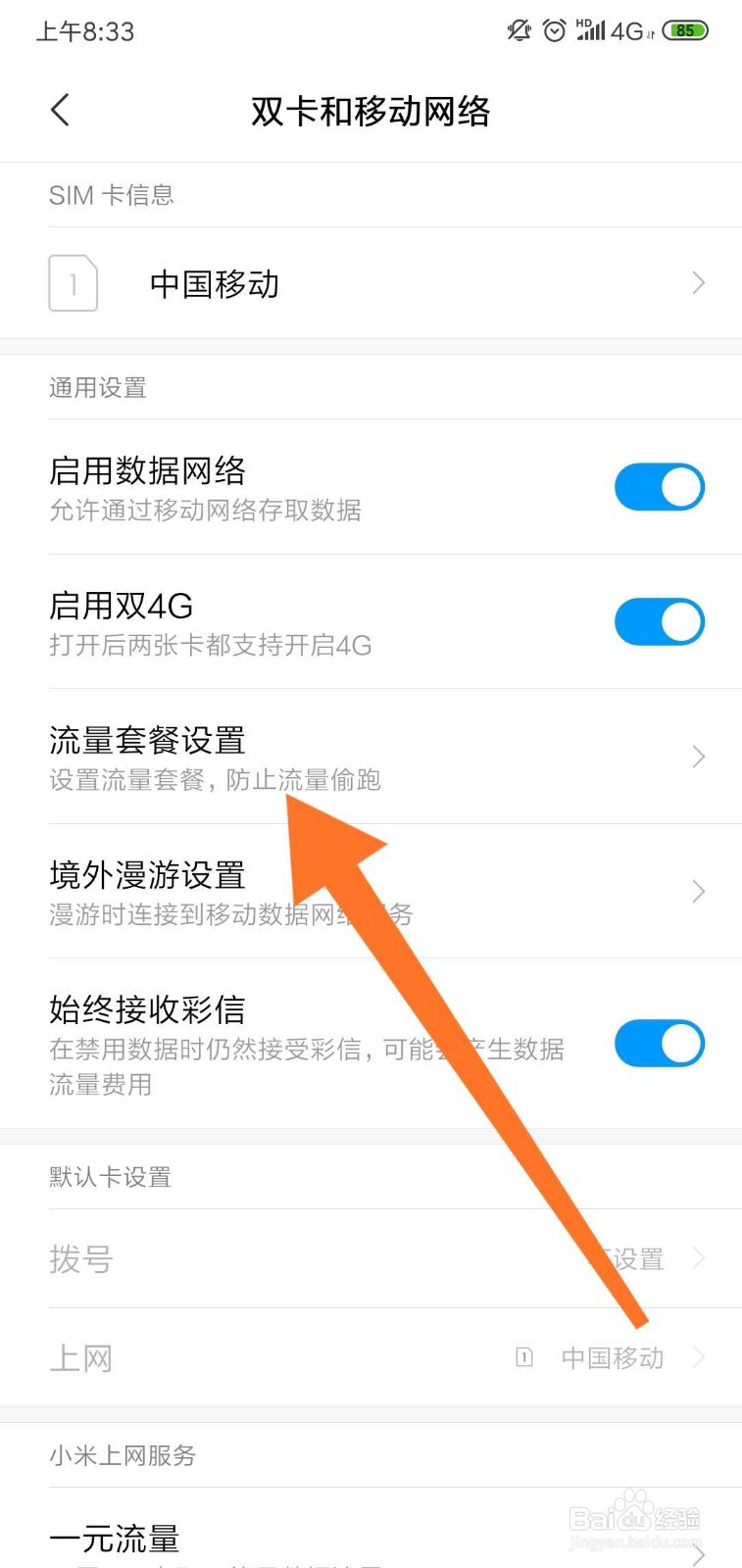Expand the 中国移动 SIM card details

tap(697, 283)
